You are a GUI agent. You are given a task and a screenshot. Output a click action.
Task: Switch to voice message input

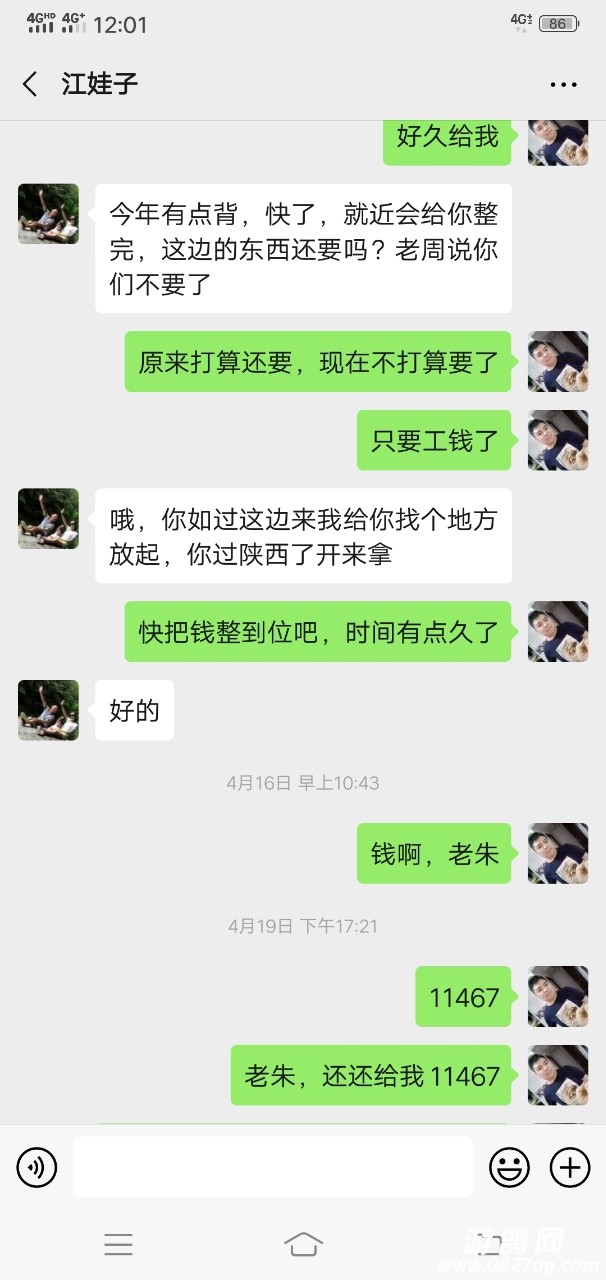37,1167
